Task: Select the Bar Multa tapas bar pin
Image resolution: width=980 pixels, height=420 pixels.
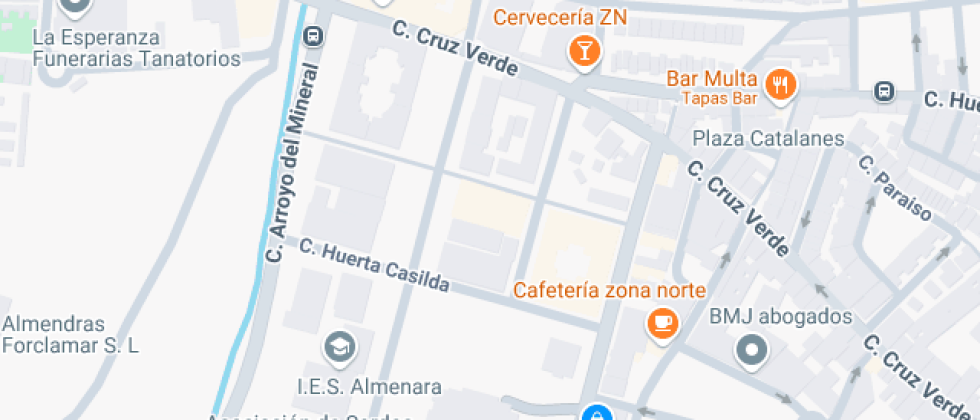Action: click(781, 84)
